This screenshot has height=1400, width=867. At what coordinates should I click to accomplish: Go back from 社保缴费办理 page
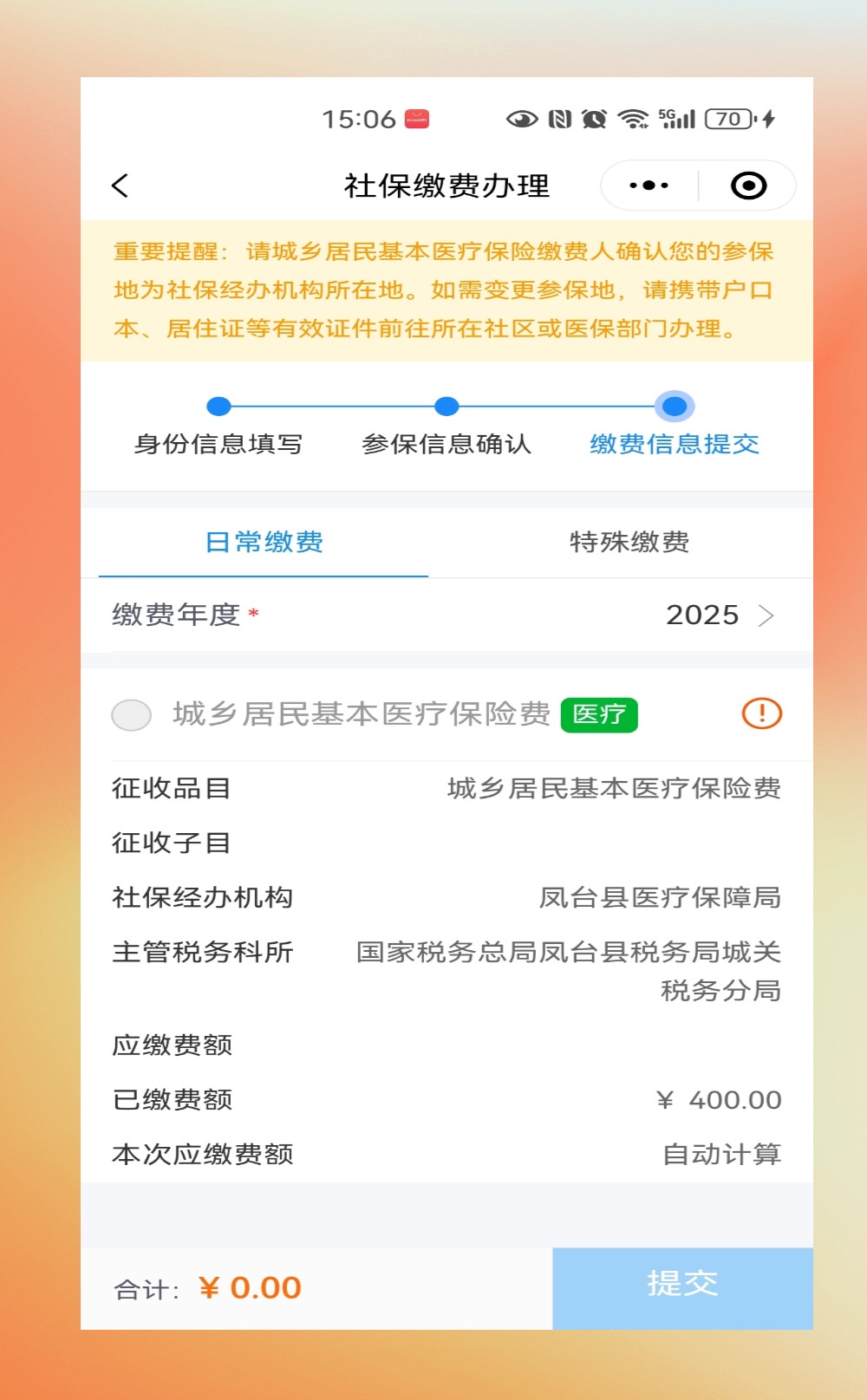[x=121, y=186]
